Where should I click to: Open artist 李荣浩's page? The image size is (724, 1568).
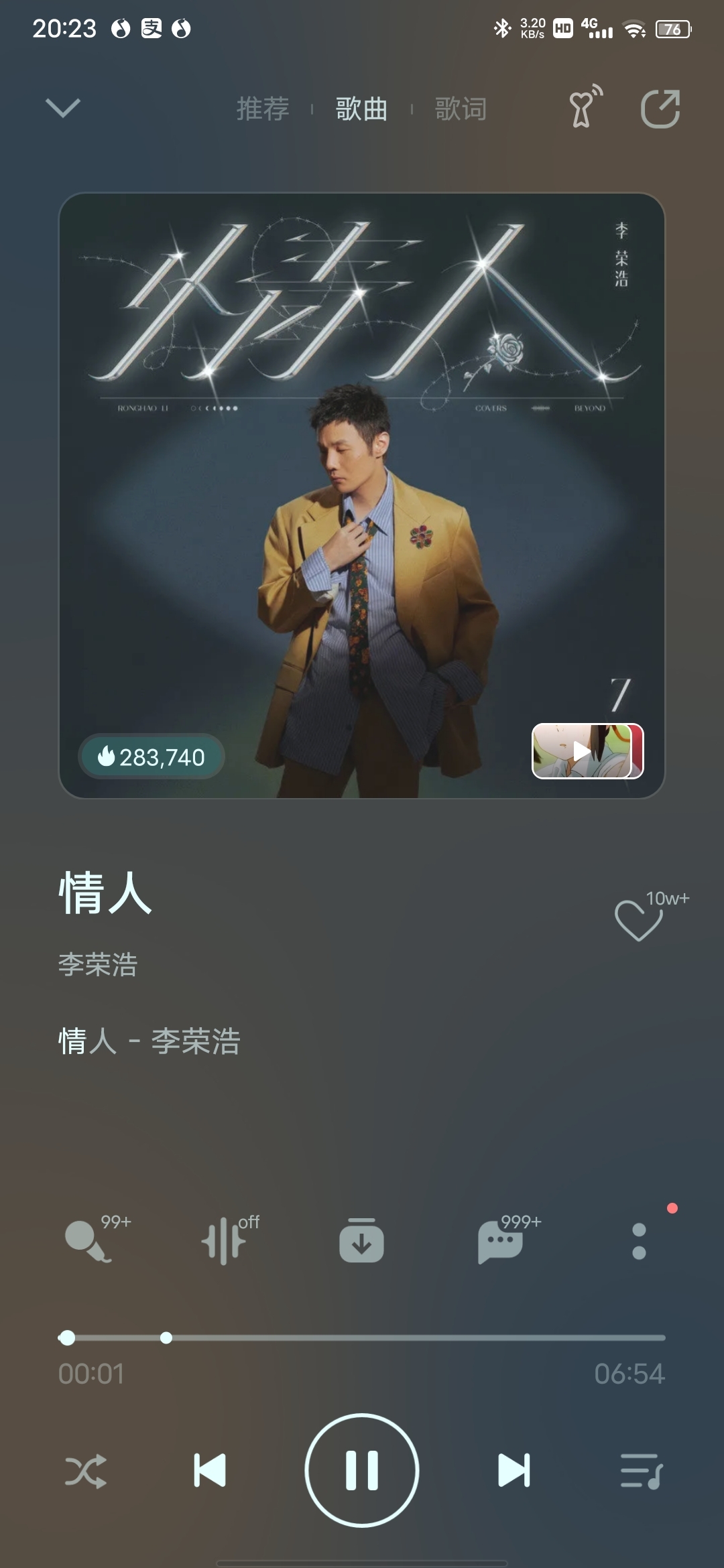pyautogui.click(x=98, y=964)
